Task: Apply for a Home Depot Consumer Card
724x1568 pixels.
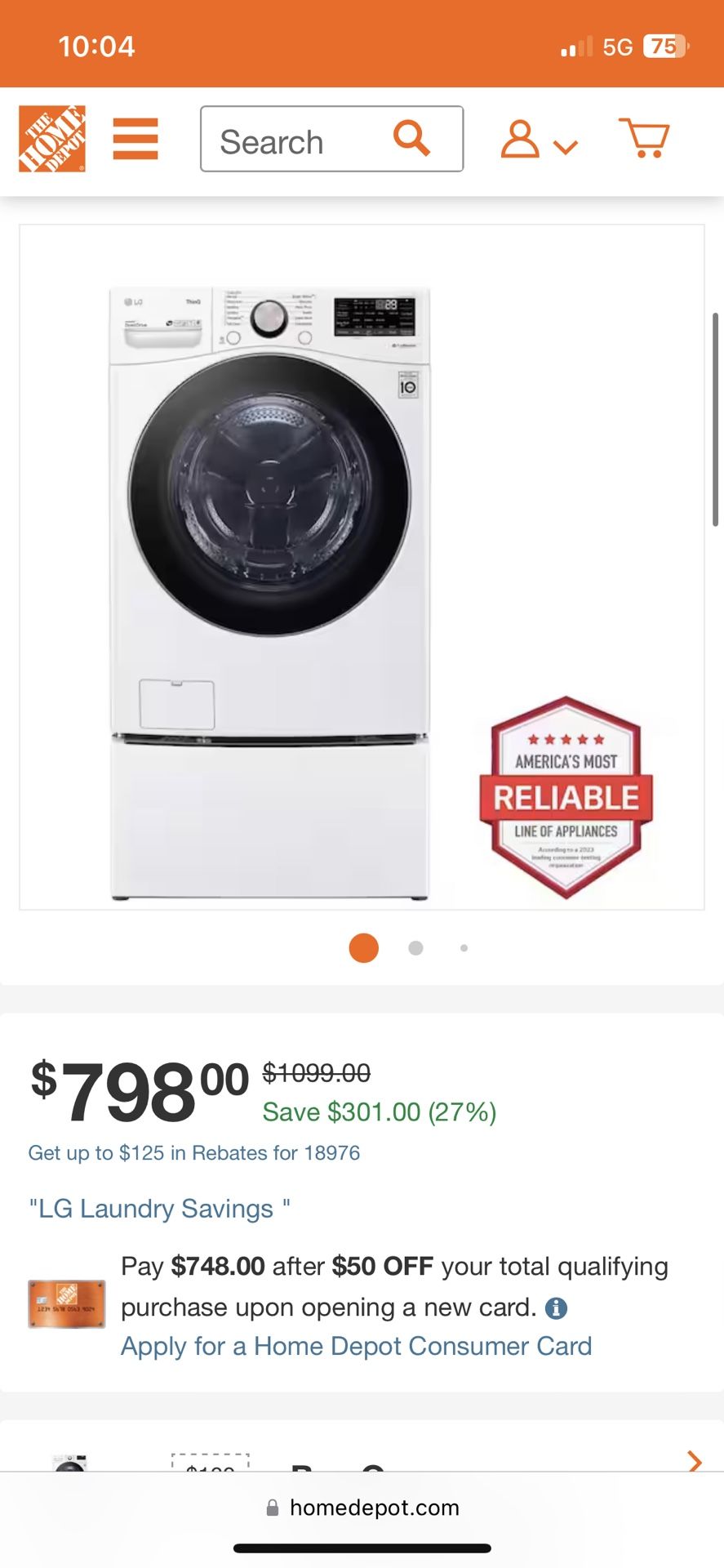Action: (356, 1345)
